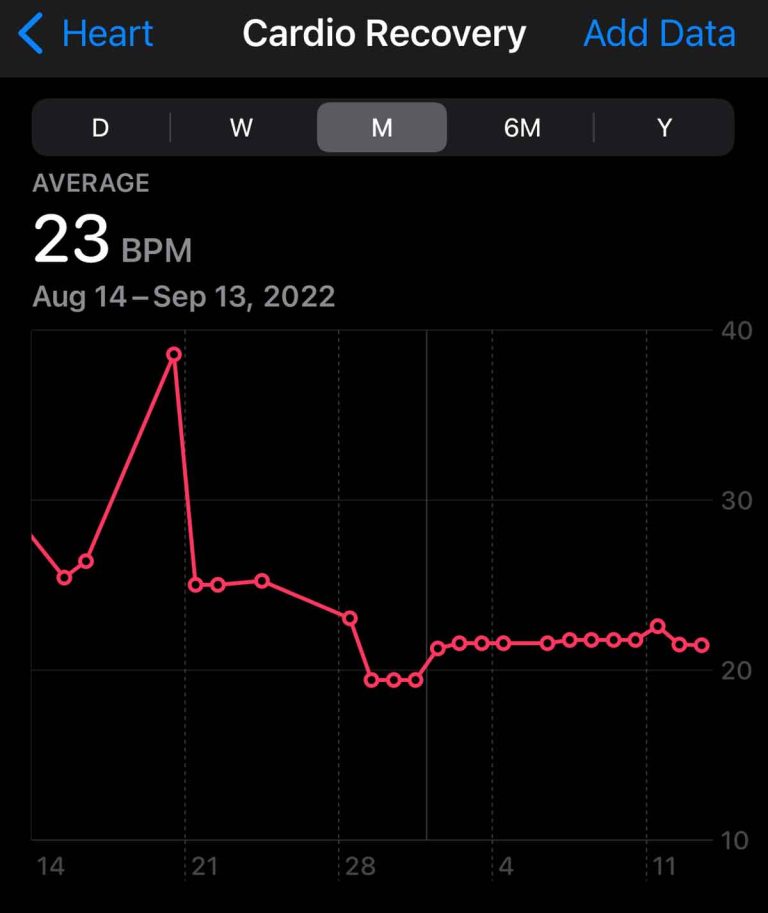This screenshot has height=913, width=768.
Task: Tap Add Data to log a reading
Action: pos(659,33)
